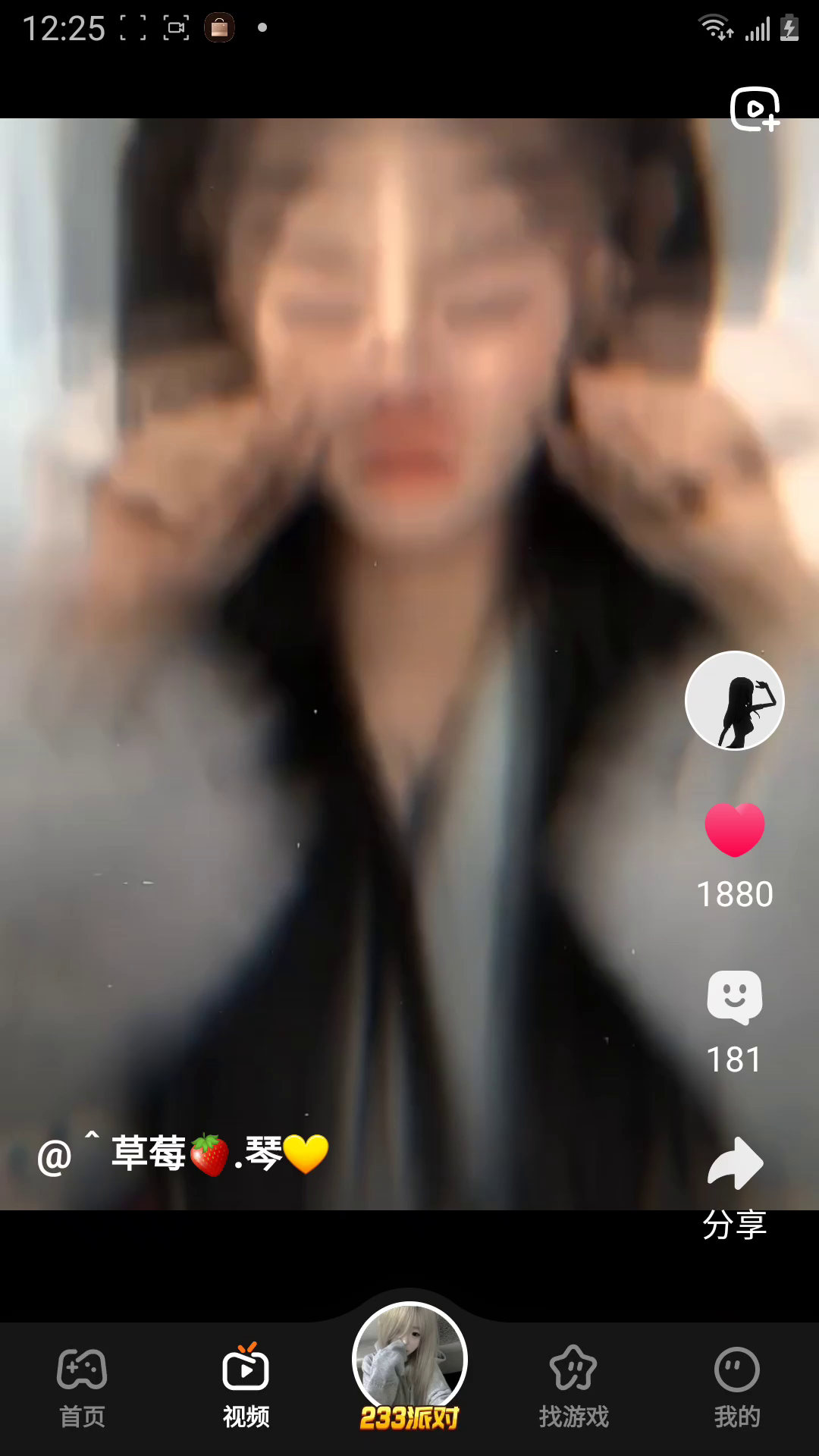
Task: Open the comments with 181 replies
Action: coord(734,997)
